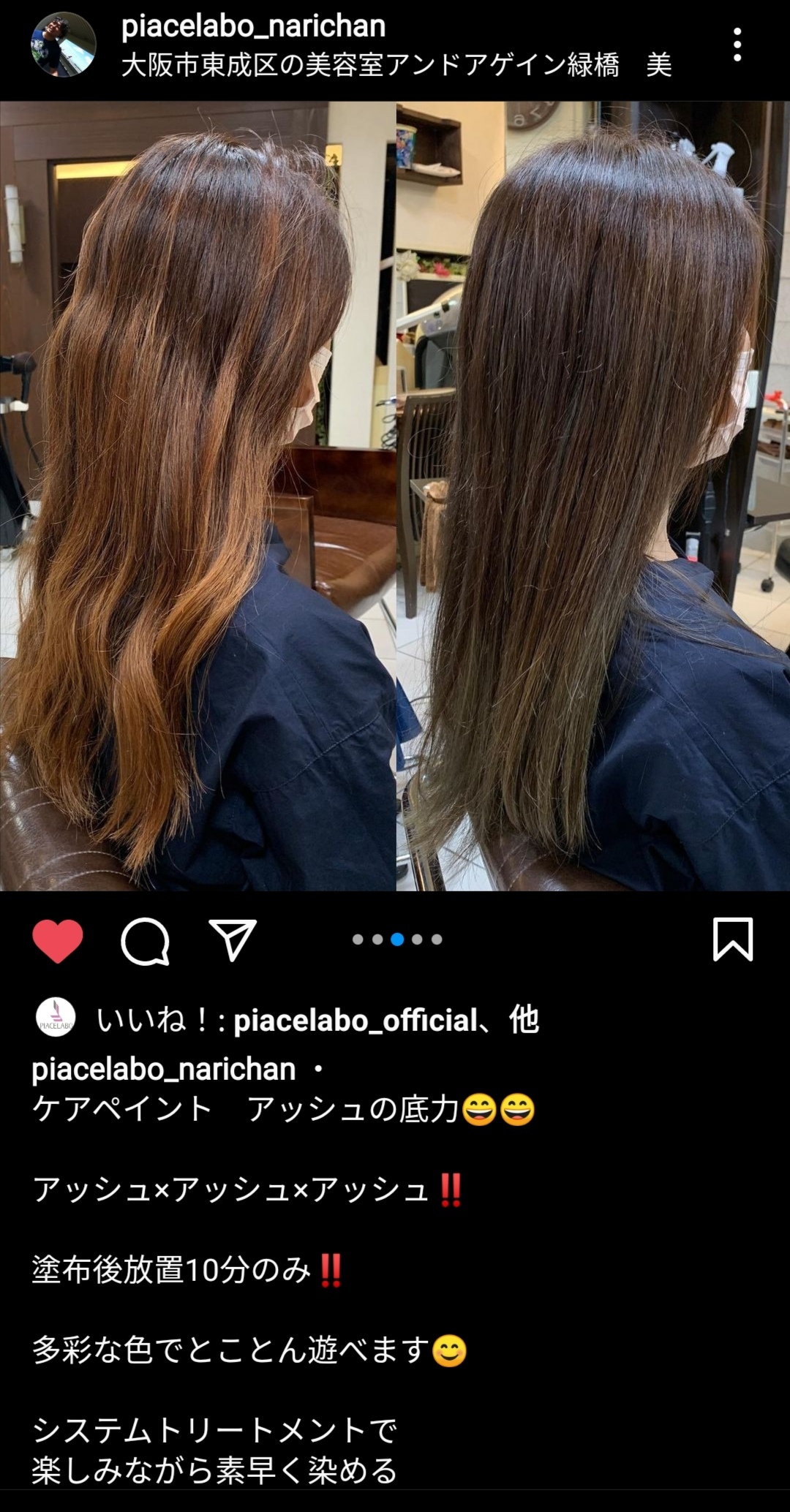This screenshot has width=790, height=1512.
Task: Open piacelabo_narichan's profile picture
Action: 63,45
